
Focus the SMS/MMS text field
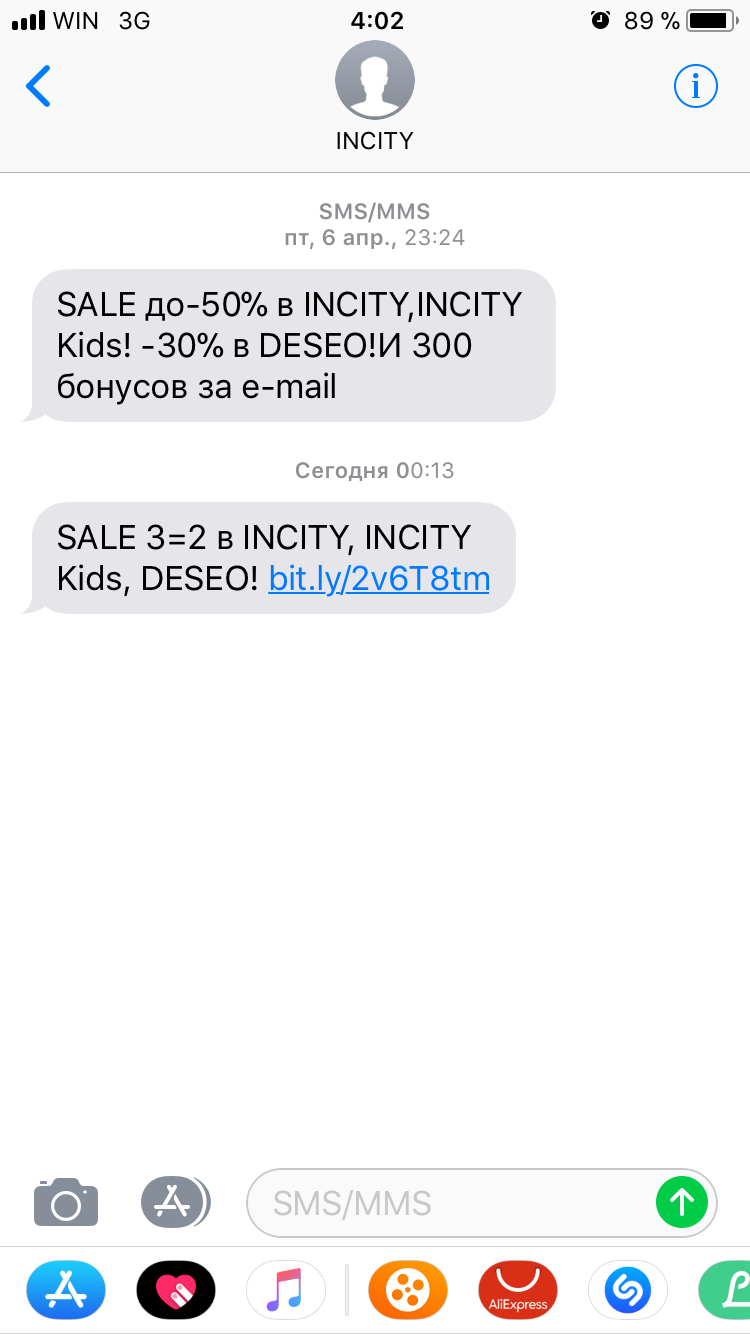coord(450,1202)
